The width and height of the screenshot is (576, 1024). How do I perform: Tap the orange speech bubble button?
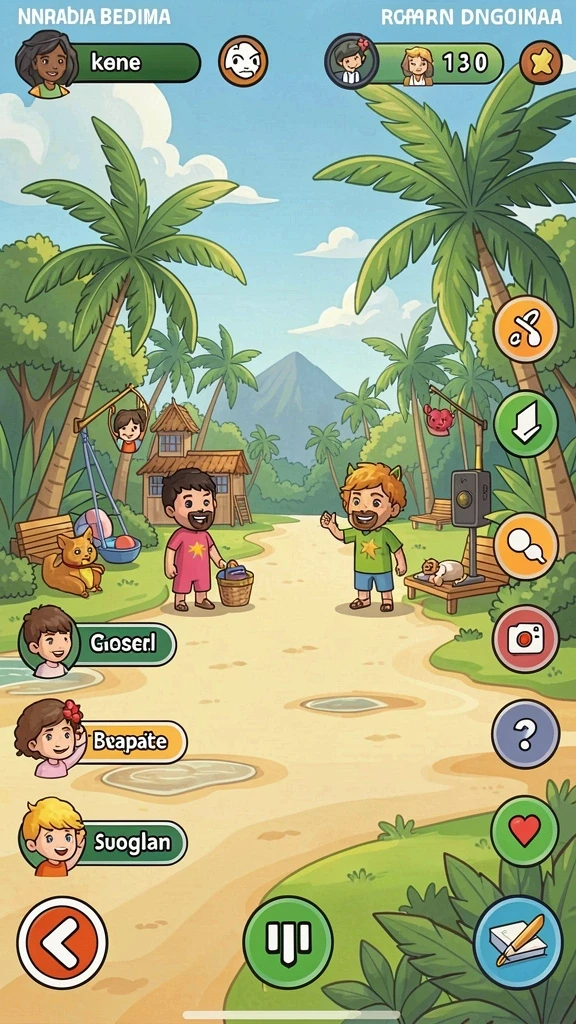(525, 545)
